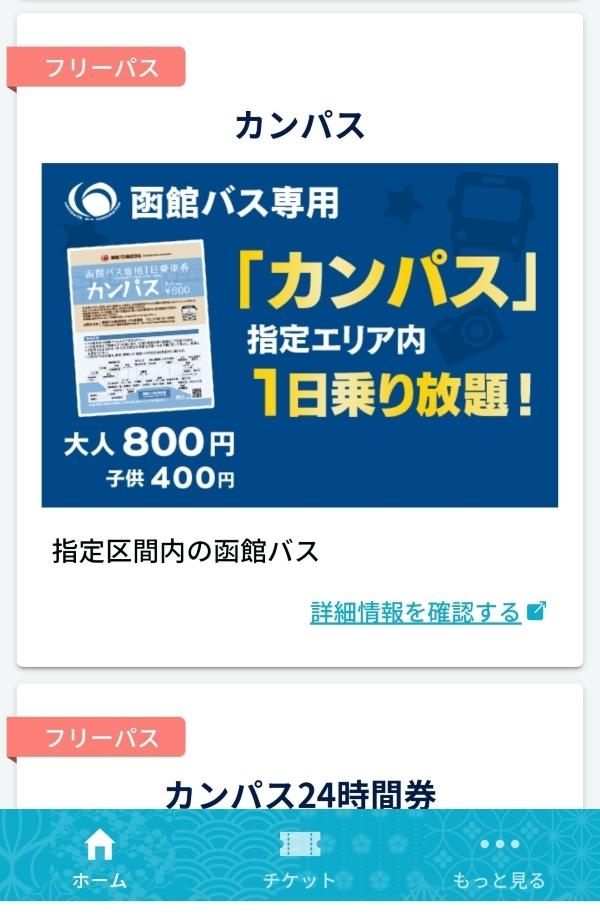Open the 詳細情報を確認する link for カンパス
Screen dimensions: 600x919
click(x=428, y=612)
